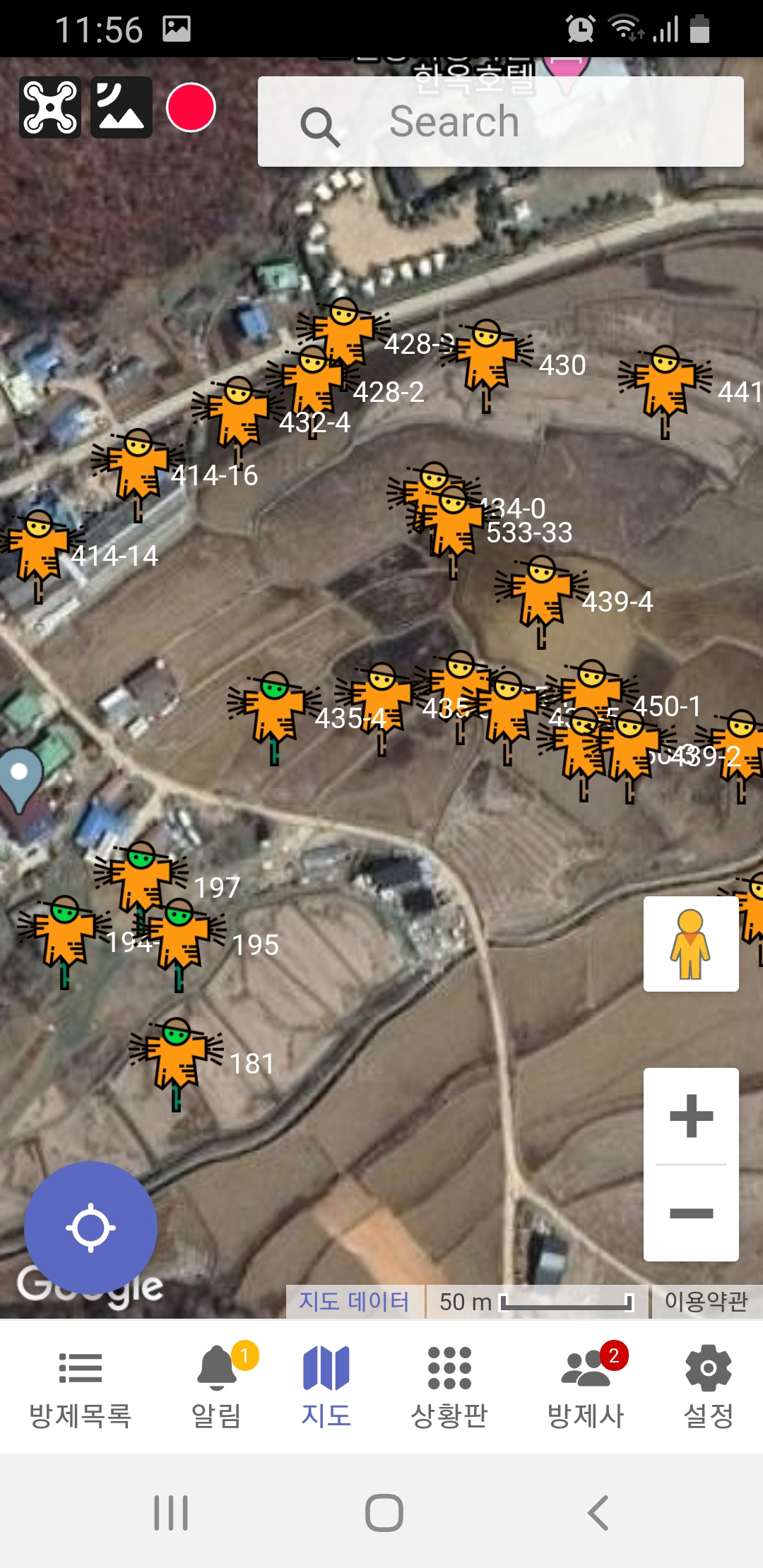Tap the red record button
This screenshot has height=1568, width=763.
coord(191,107)
